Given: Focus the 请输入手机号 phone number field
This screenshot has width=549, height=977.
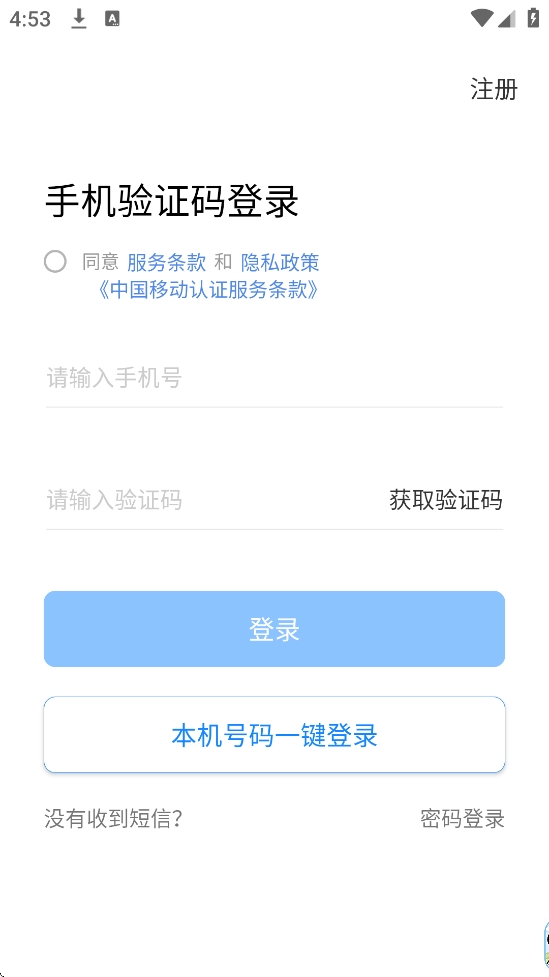Looking at the screenshot, I should (274, 378).
